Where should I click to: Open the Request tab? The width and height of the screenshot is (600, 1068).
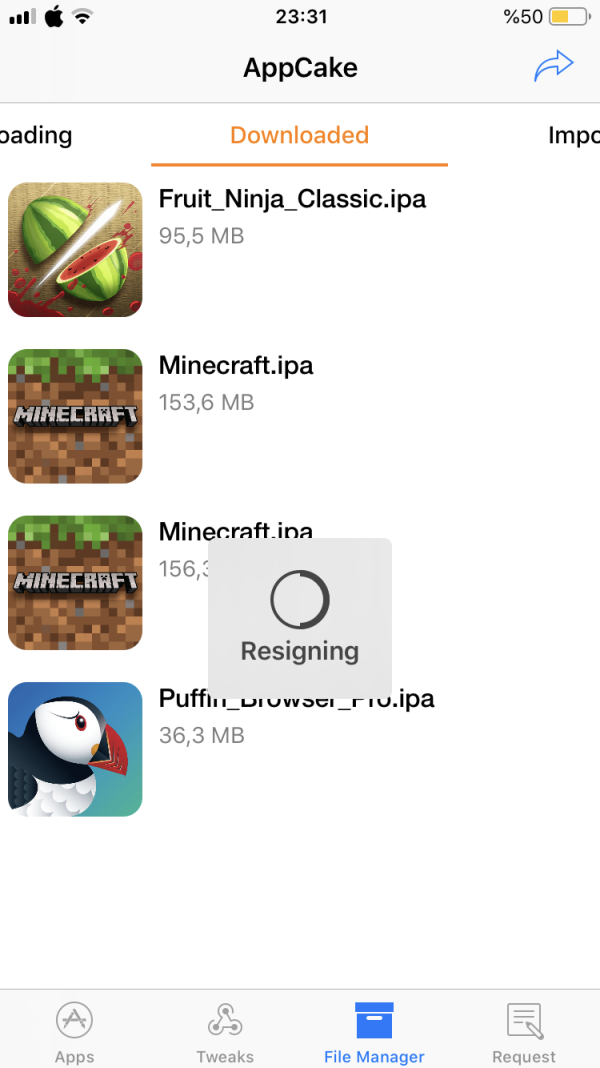[524, 1033]
